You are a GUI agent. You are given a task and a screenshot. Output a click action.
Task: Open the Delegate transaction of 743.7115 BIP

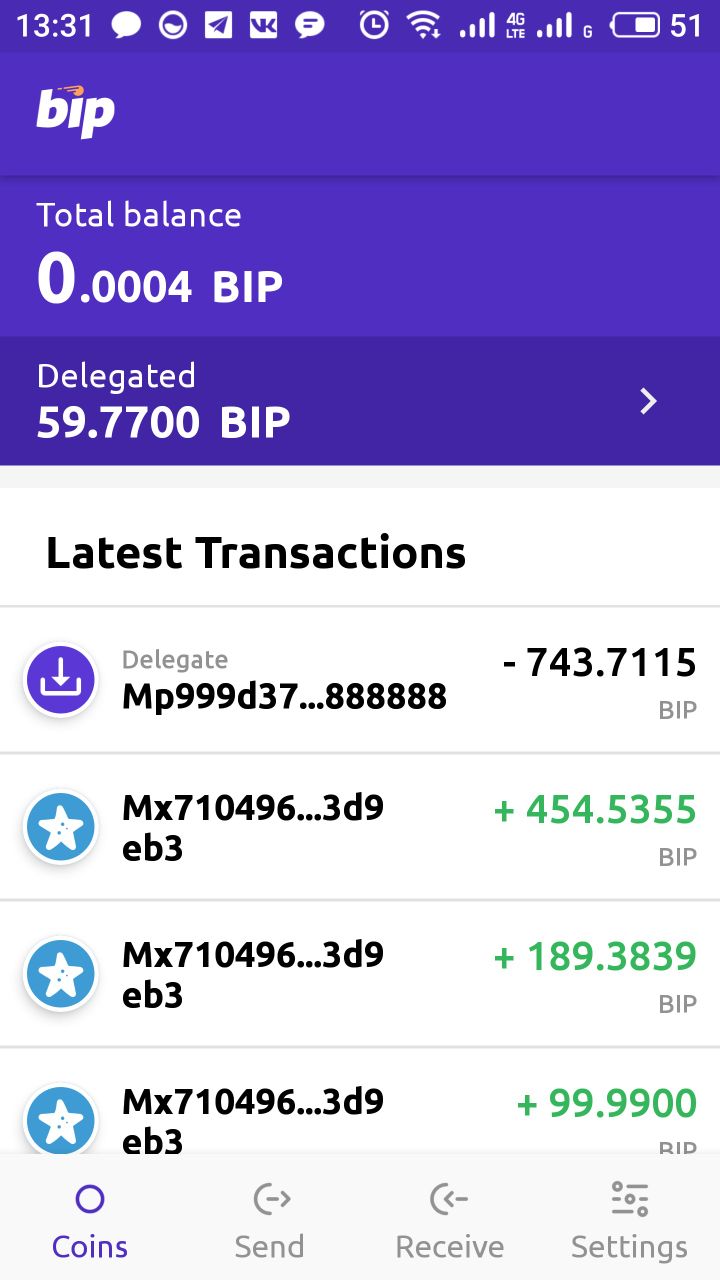(360, 680)
